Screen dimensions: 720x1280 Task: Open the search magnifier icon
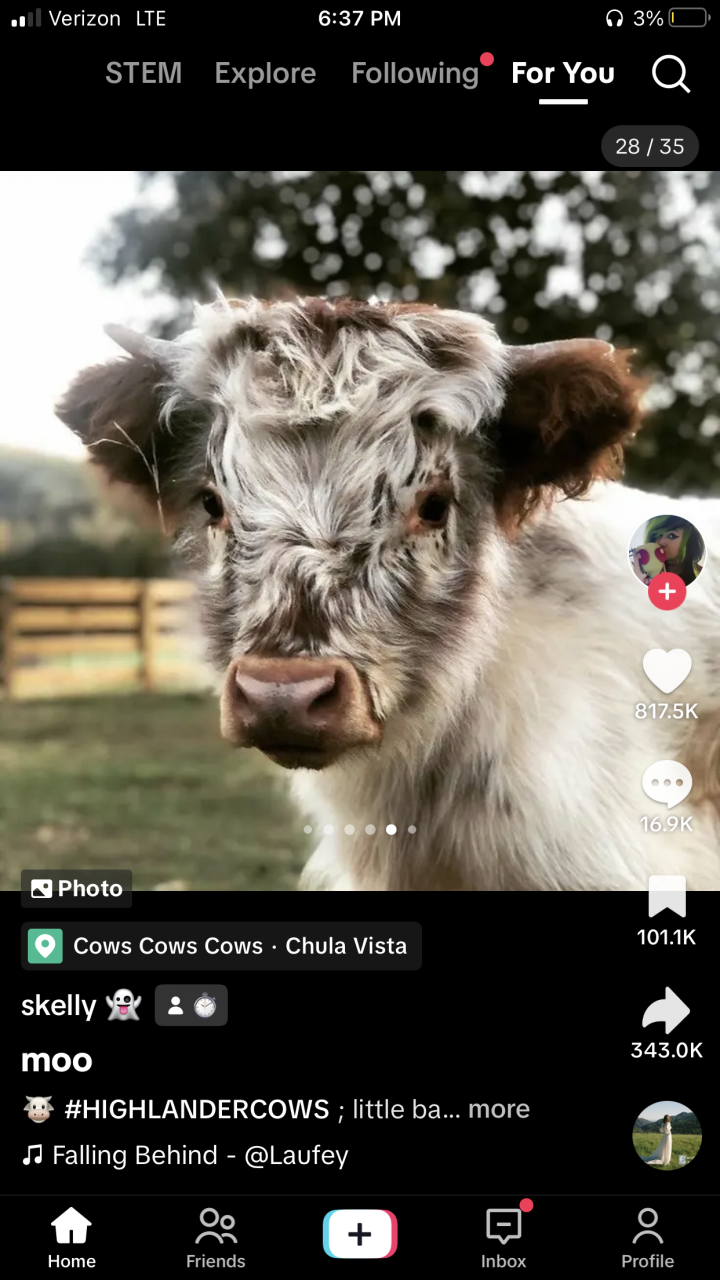(671, 73)
